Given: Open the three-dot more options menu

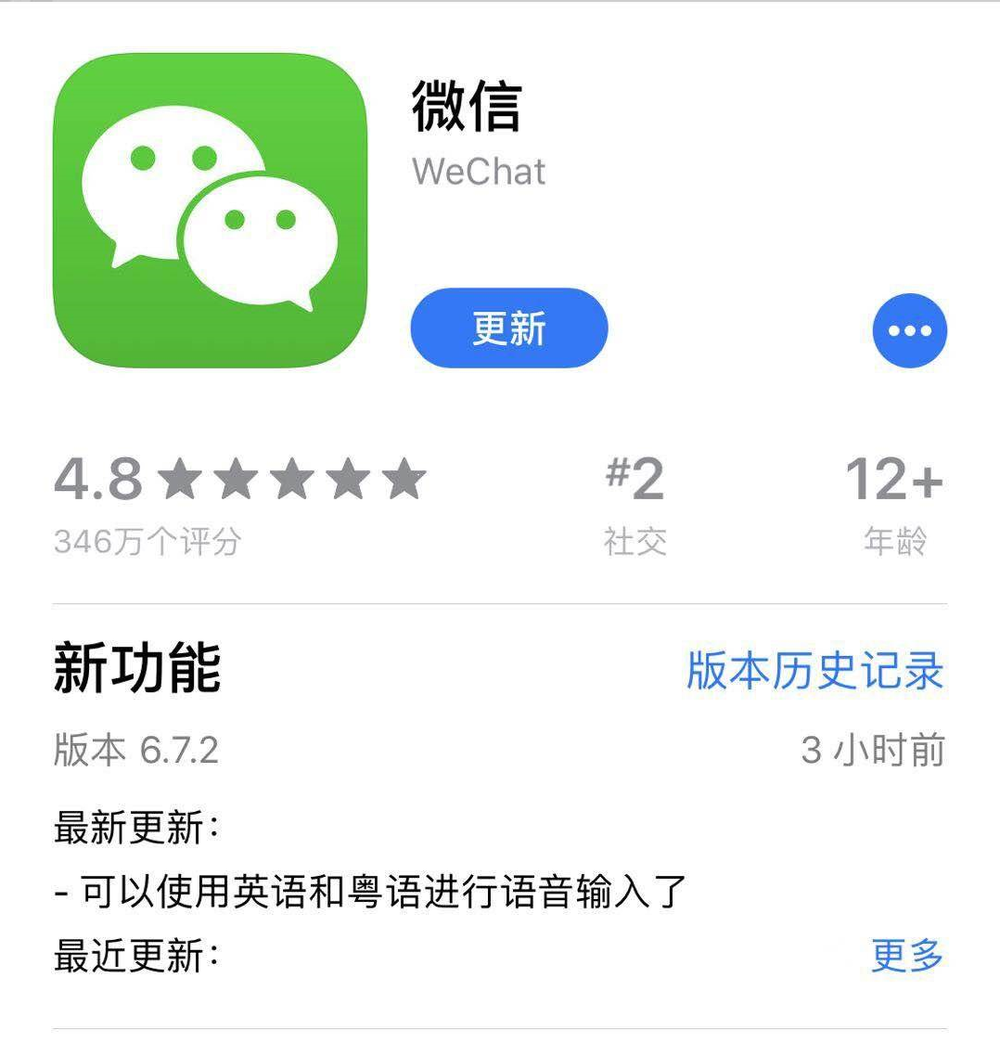Looking at the screenshot, I should coord(909,331).
